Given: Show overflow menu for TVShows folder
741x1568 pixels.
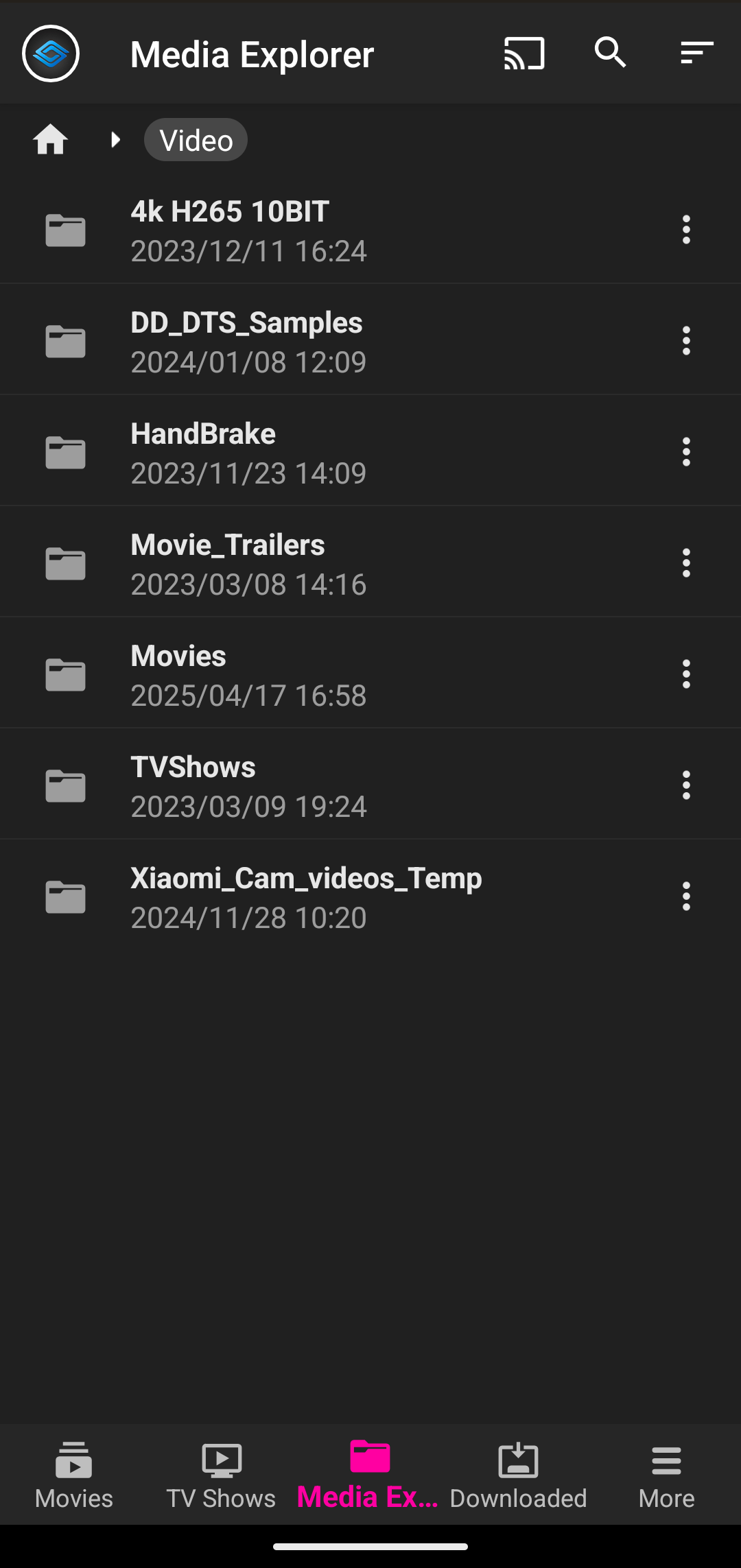Looking at the screenshot, I should click(686, 785).
